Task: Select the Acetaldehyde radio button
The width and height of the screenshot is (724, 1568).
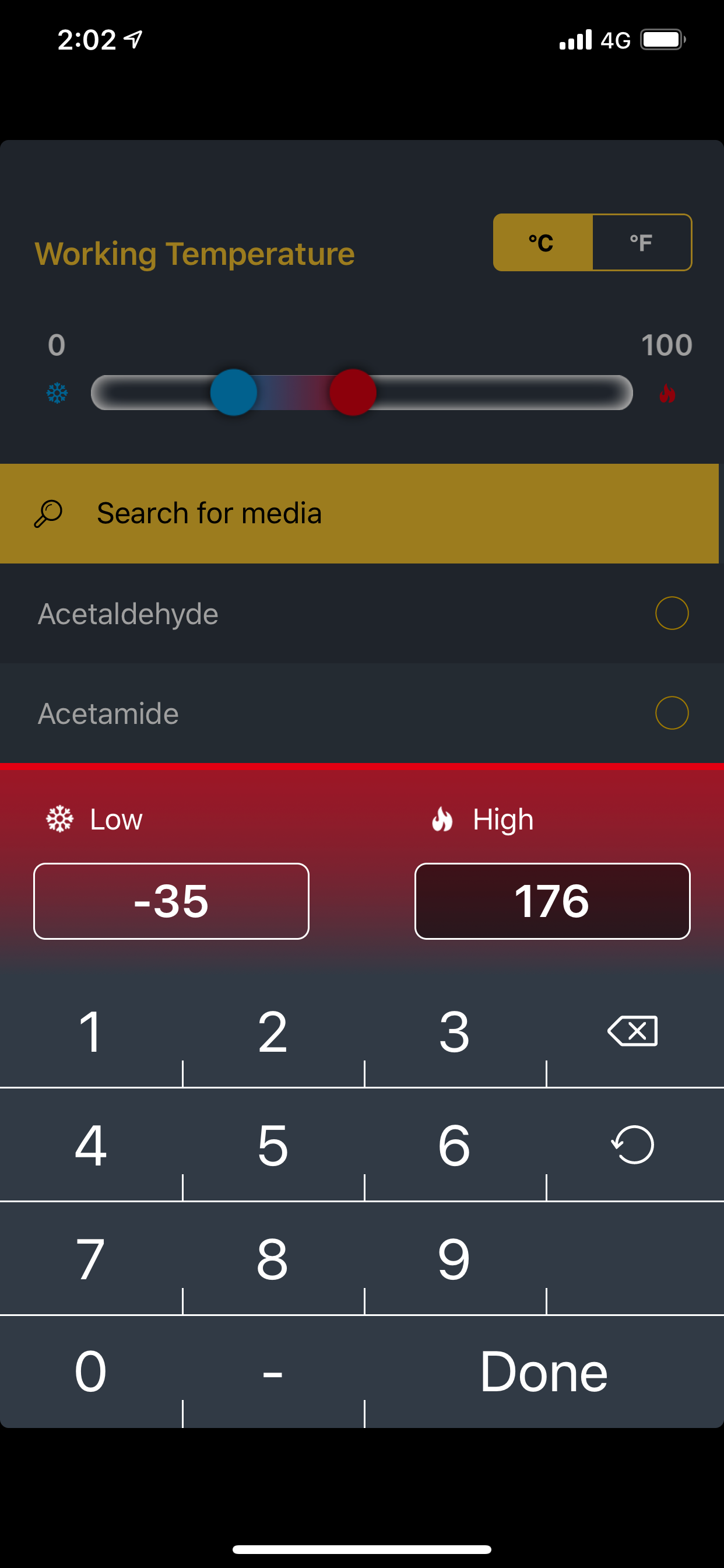Action: (x=672, y=613)
